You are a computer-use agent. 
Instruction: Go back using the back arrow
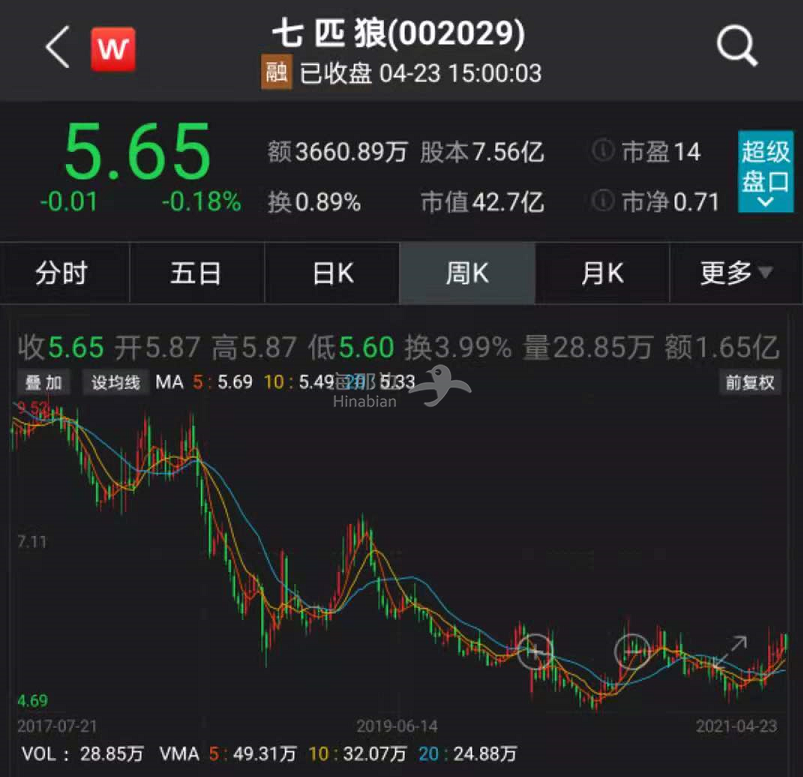pyautogui.click(x=58, y=47)
